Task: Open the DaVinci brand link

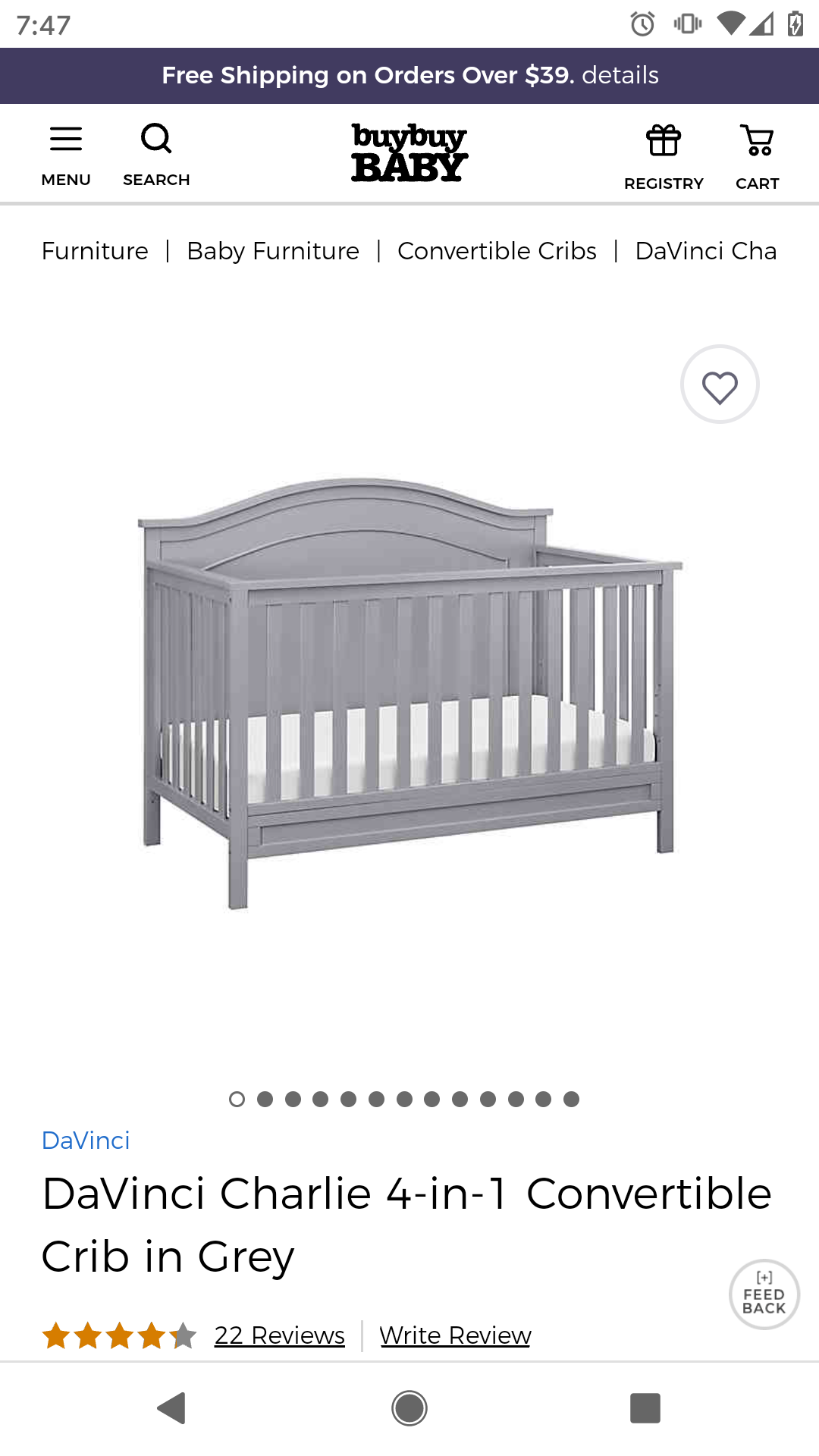Action: tap(86, 1141)
